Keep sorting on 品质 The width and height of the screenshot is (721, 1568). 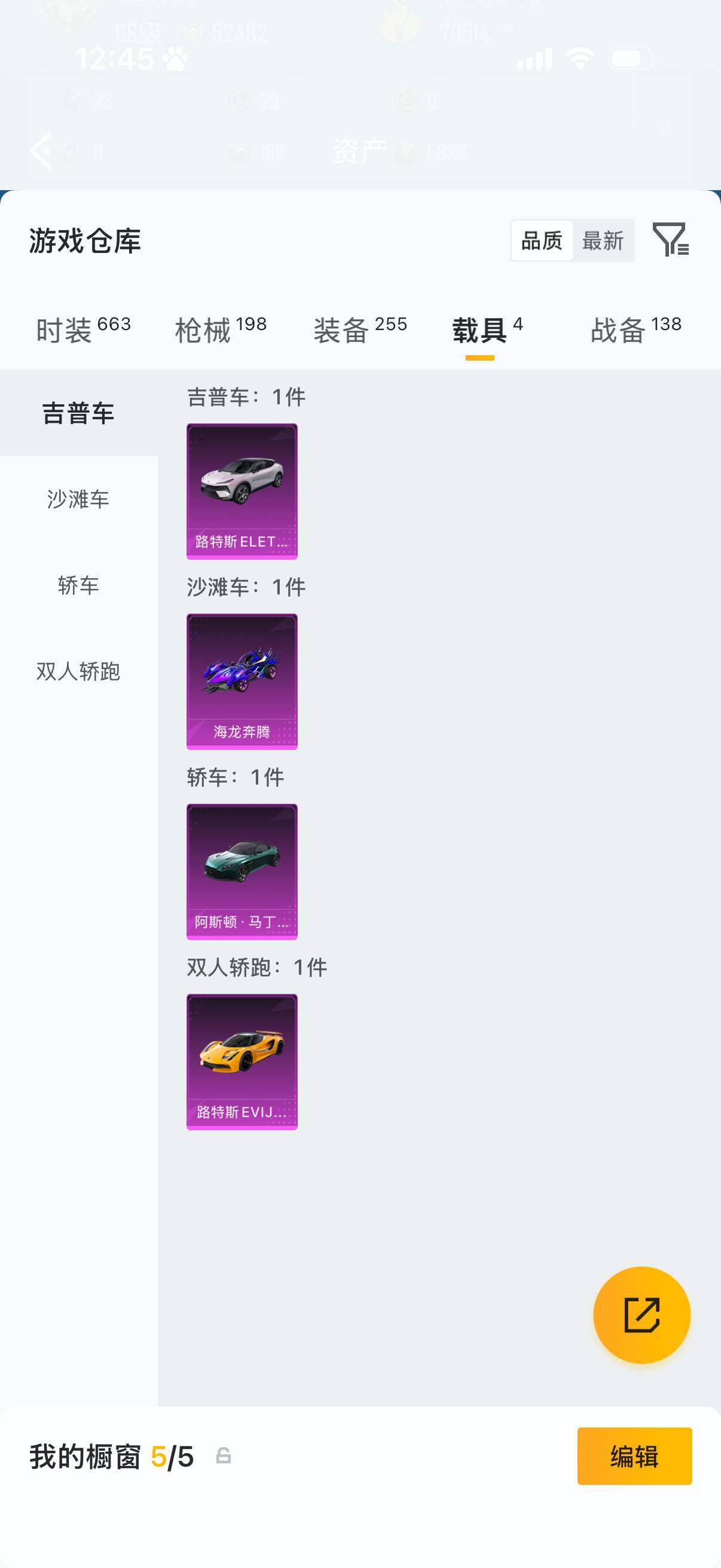(x=543, y=242)
